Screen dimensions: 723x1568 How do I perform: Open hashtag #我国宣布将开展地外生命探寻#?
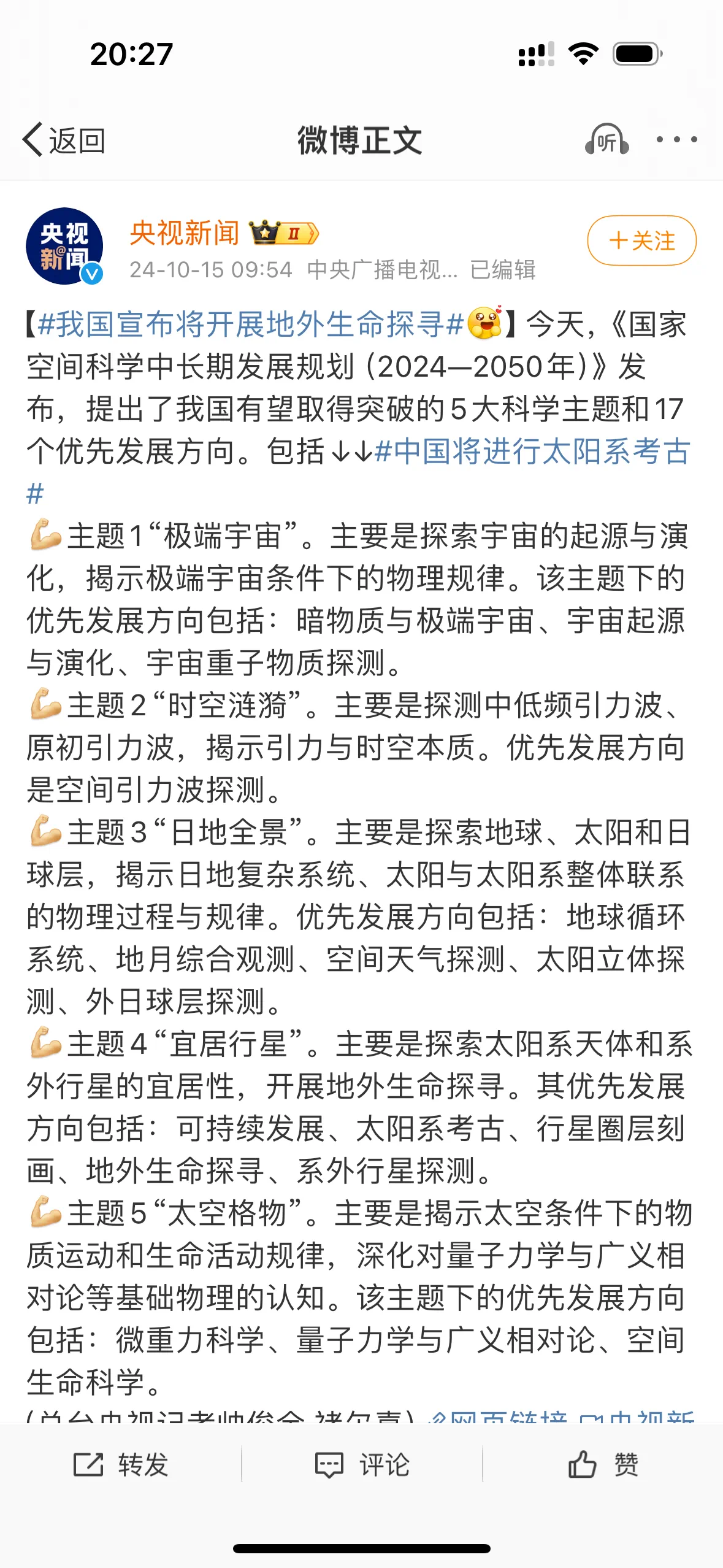[250, 324]
